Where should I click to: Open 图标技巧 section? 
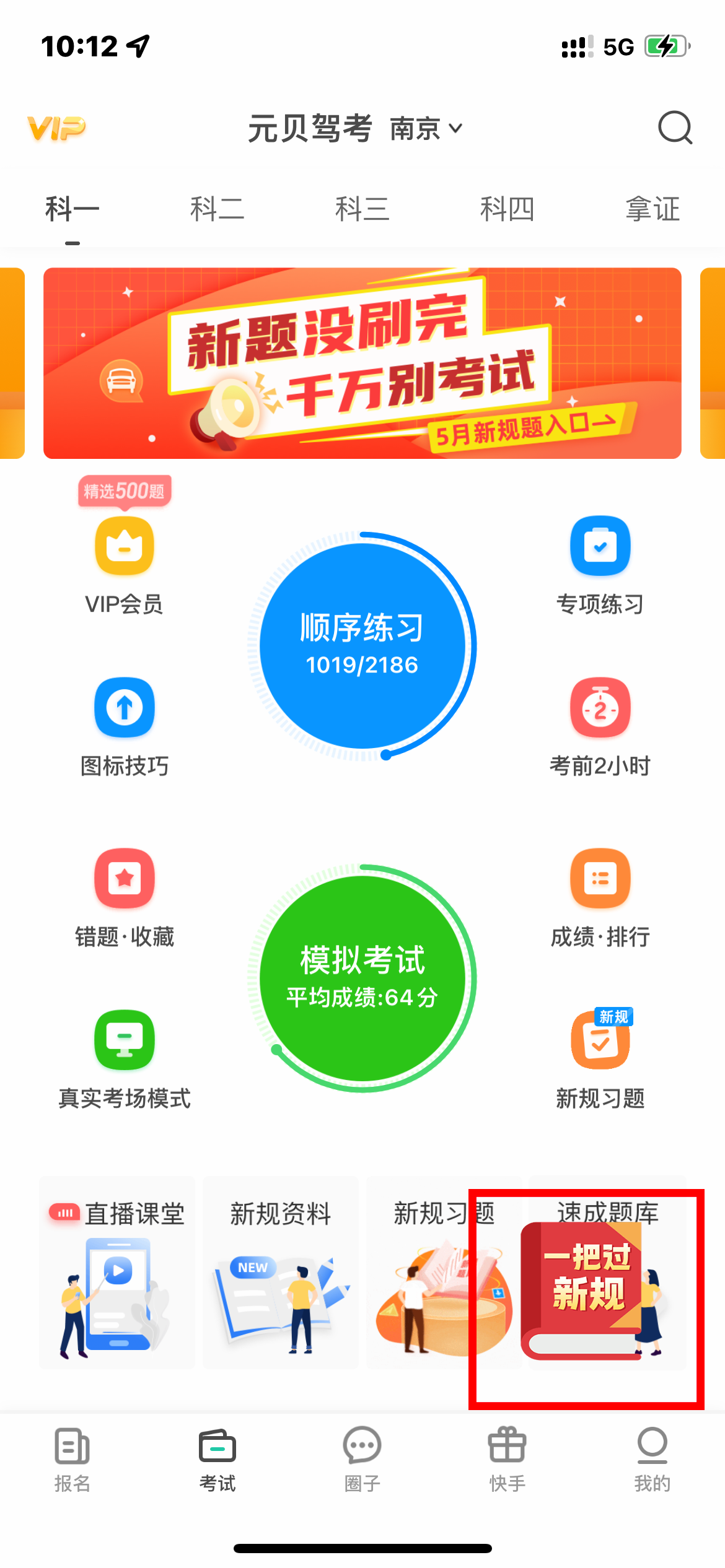tap(124, 726)
